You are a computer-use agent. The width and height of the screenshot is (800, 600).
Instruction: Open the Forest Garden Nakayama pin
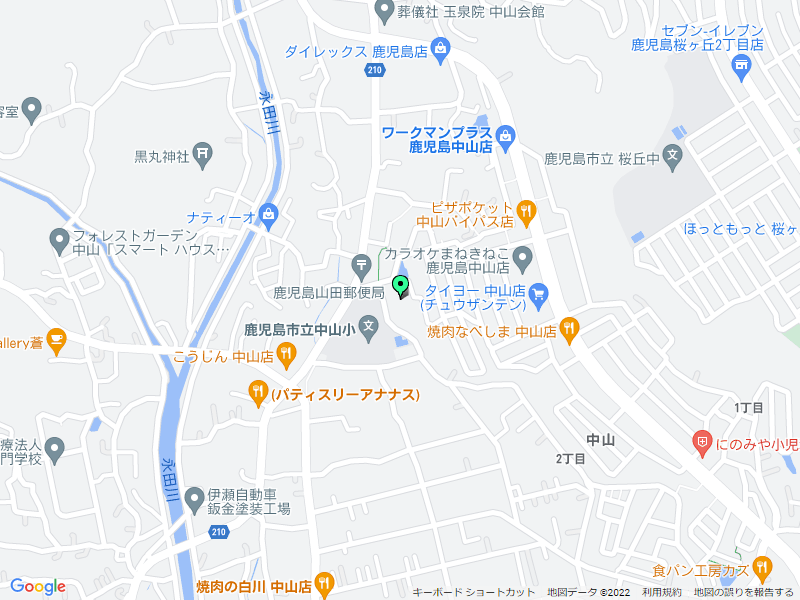(58, 239)
